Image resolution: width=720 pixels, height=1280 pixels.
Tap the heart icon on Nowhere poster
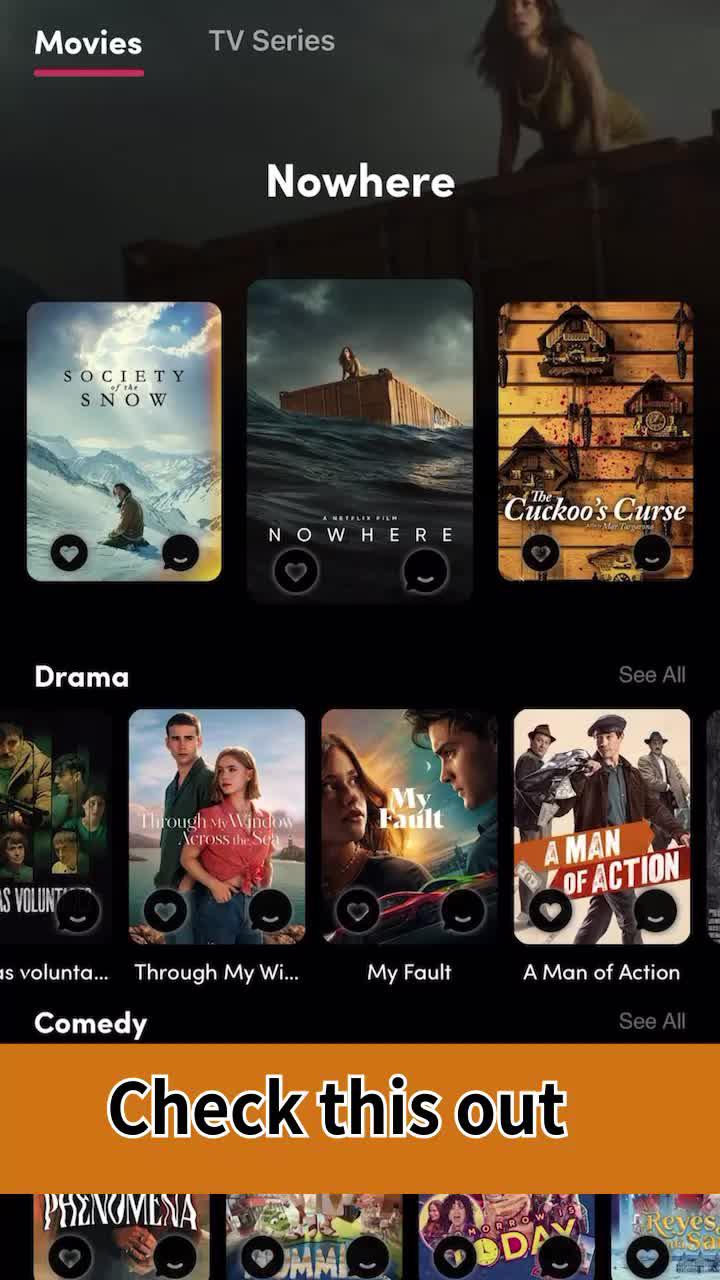pos(295,572)
